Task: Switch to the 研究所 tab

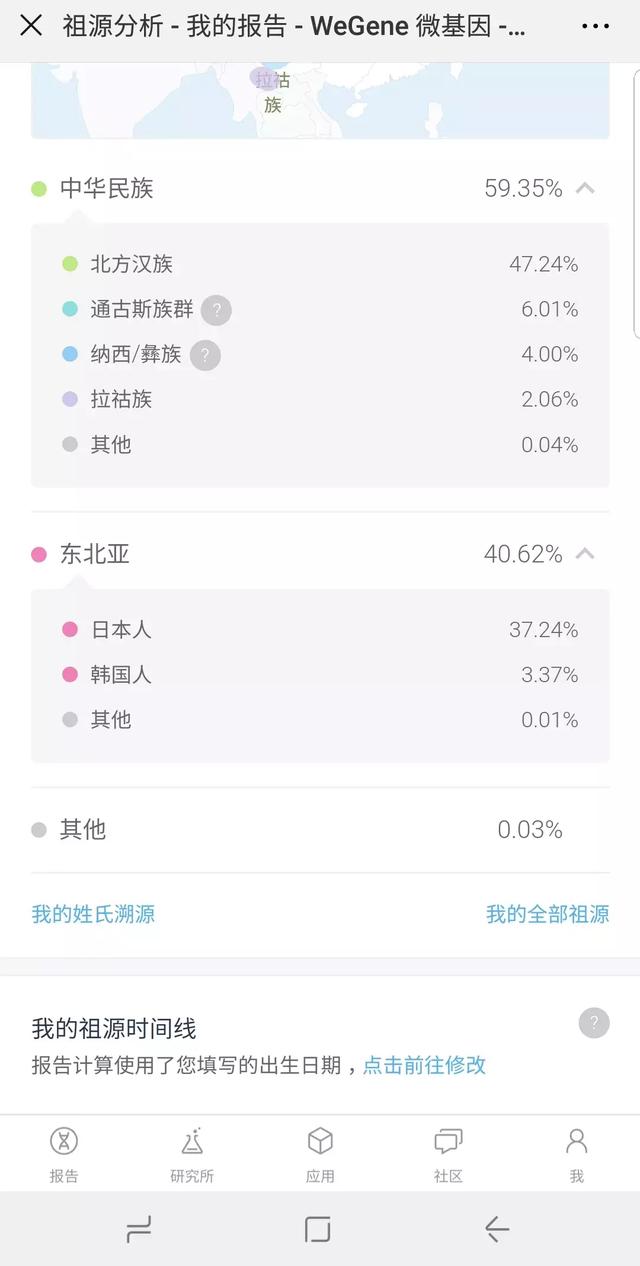Action: point(192,1154)
